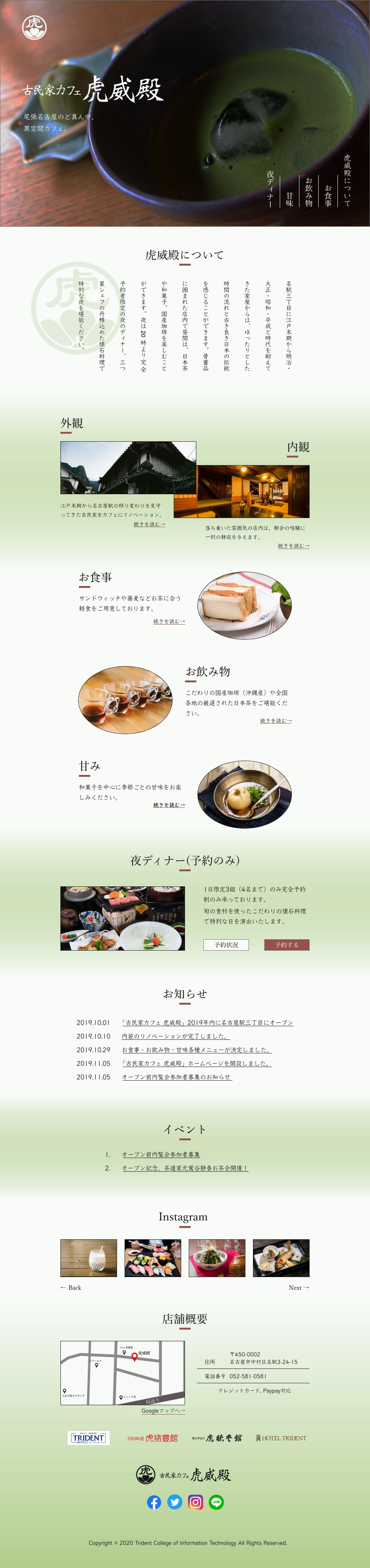Image resolution: width=370 pixels, height=1568 pixels.
Task: Open the Twitter profile icon
Action: click(x=175, y=1502)
